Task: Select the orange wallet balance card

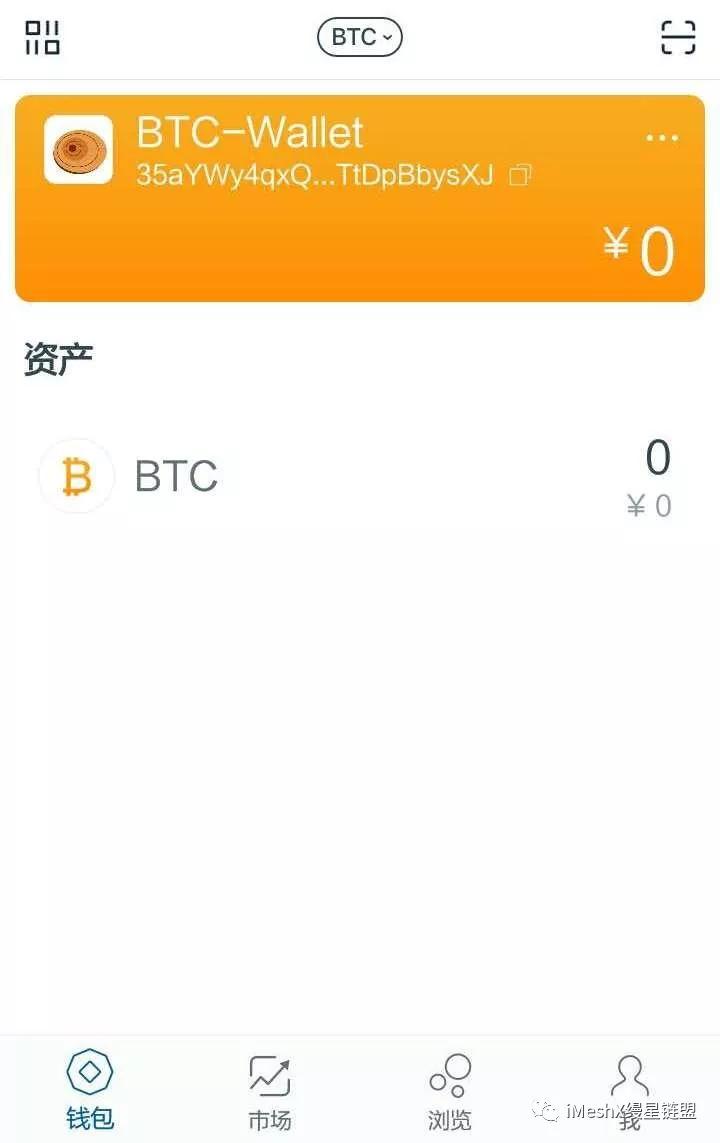Action: click(360, 197)
